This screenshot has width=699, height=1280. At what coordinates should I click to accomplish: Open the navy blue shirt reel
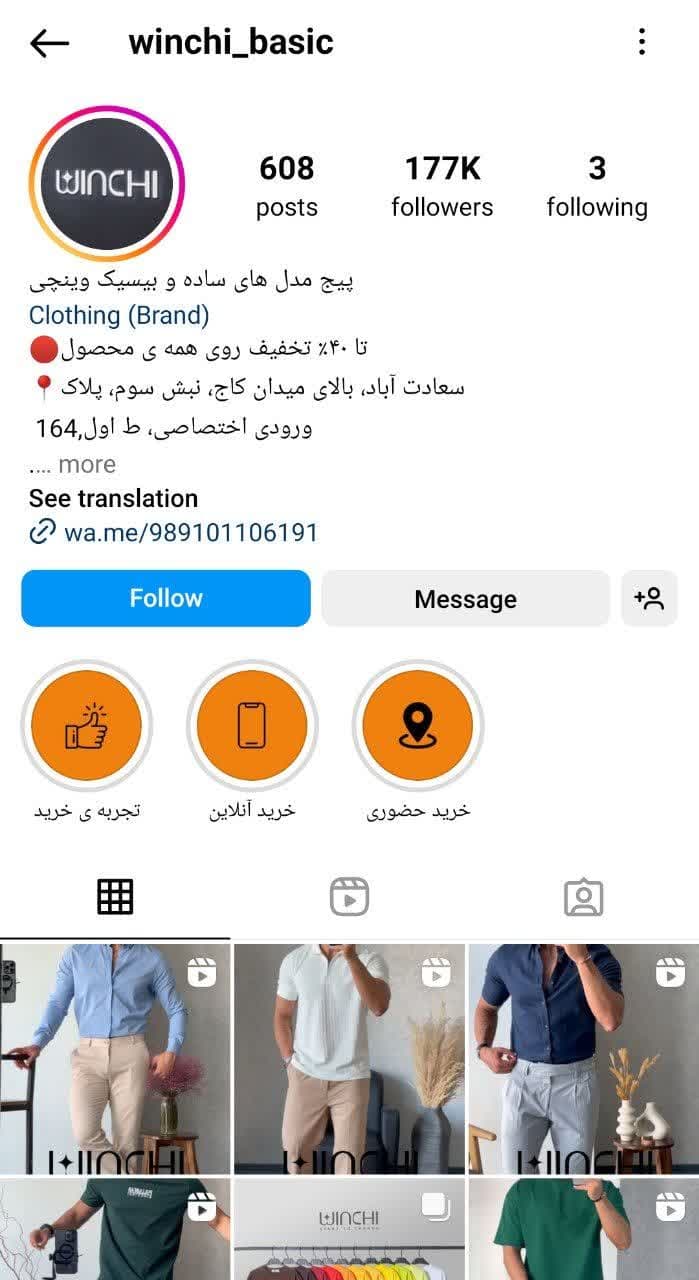point(583,1058)
